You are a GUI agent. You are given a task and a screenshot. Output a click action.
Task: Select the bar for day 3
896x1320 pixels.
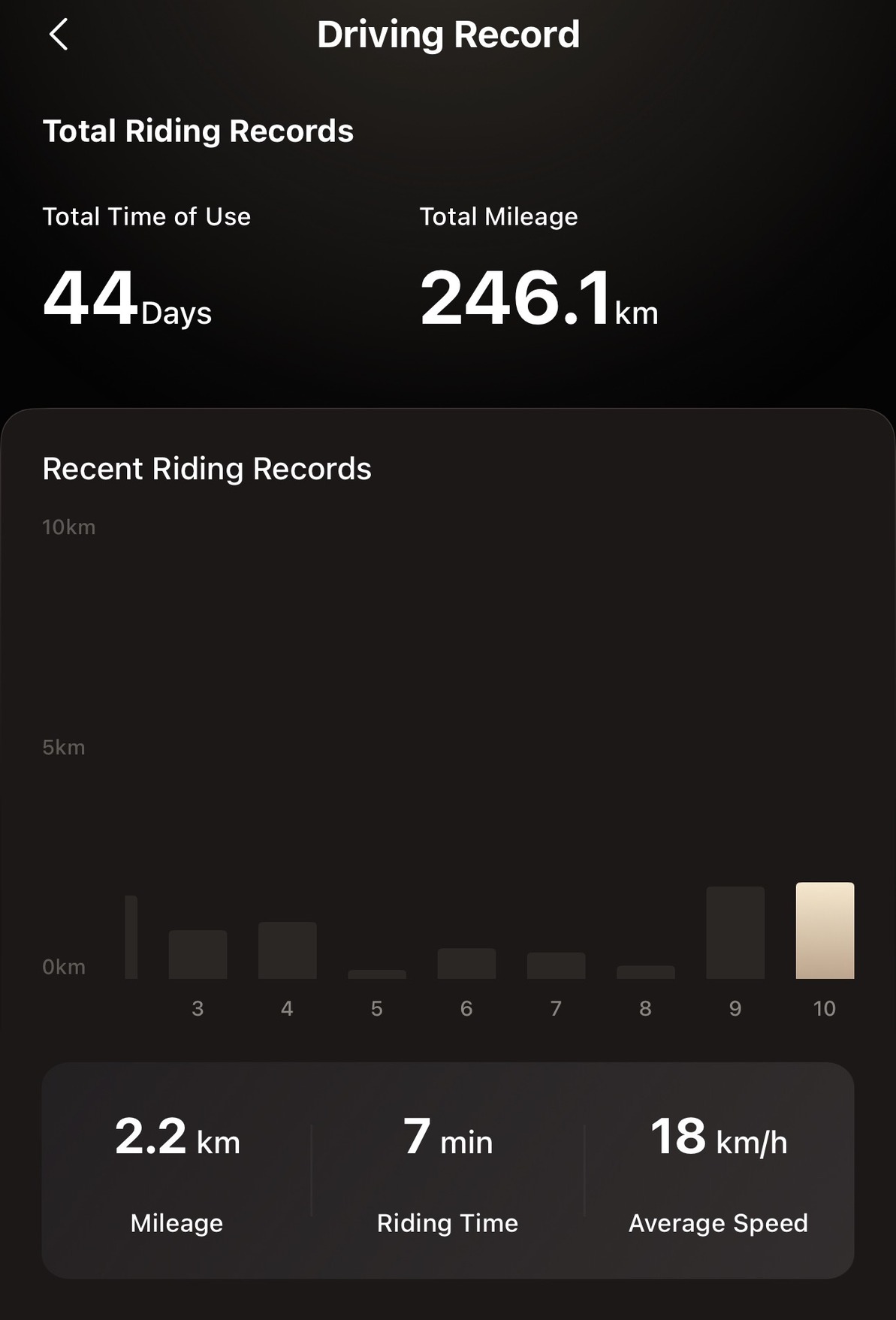click(198, 954)
